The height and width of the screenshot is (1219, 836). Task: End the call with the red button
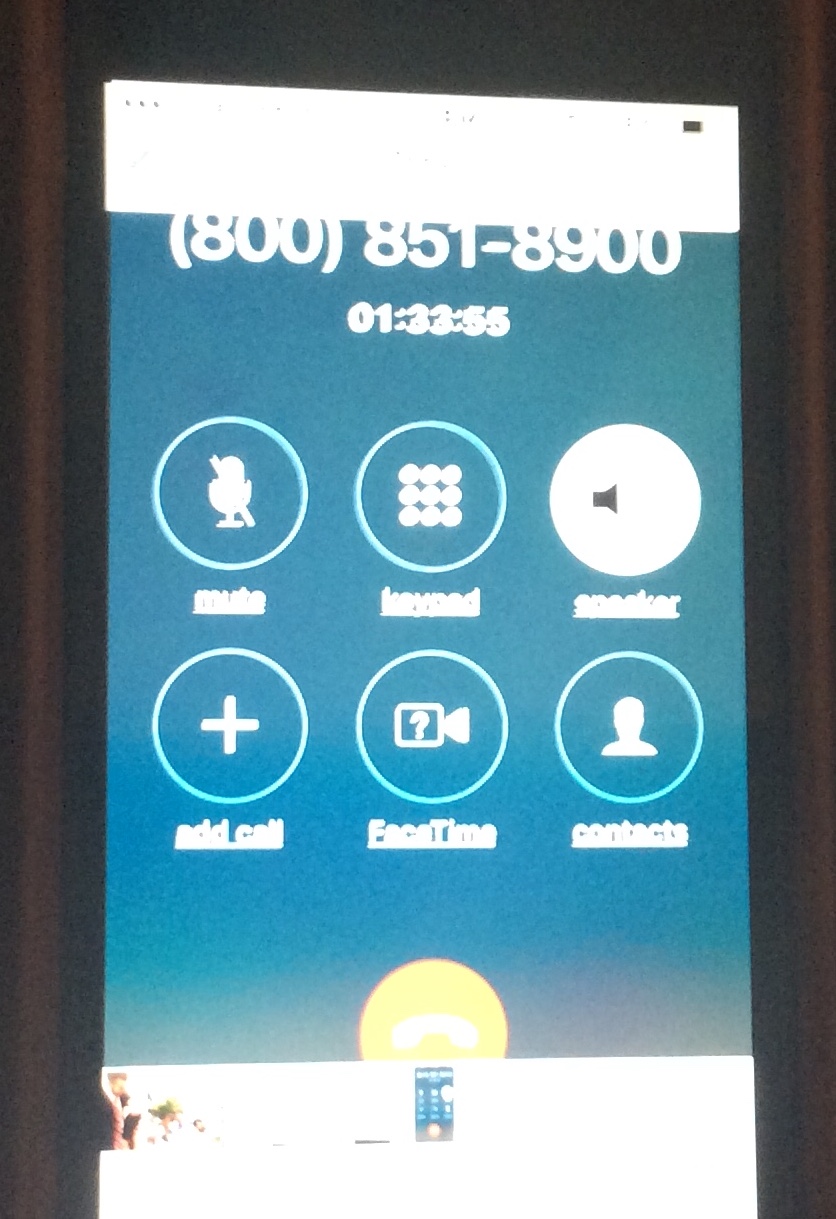[x=433, y=1015]
